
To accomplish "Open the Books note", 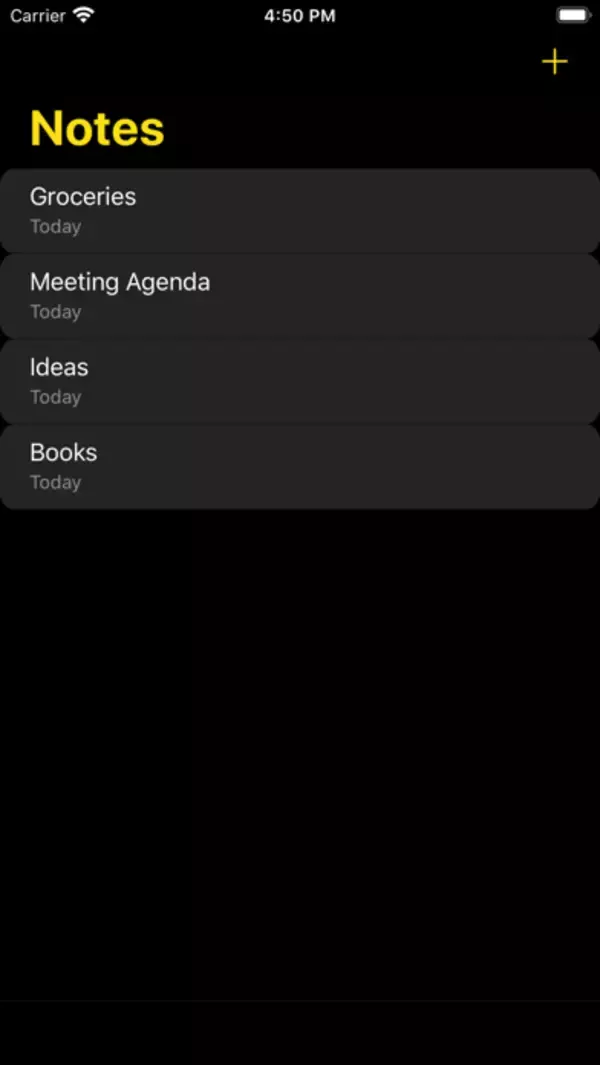I will tap(300, 466).
